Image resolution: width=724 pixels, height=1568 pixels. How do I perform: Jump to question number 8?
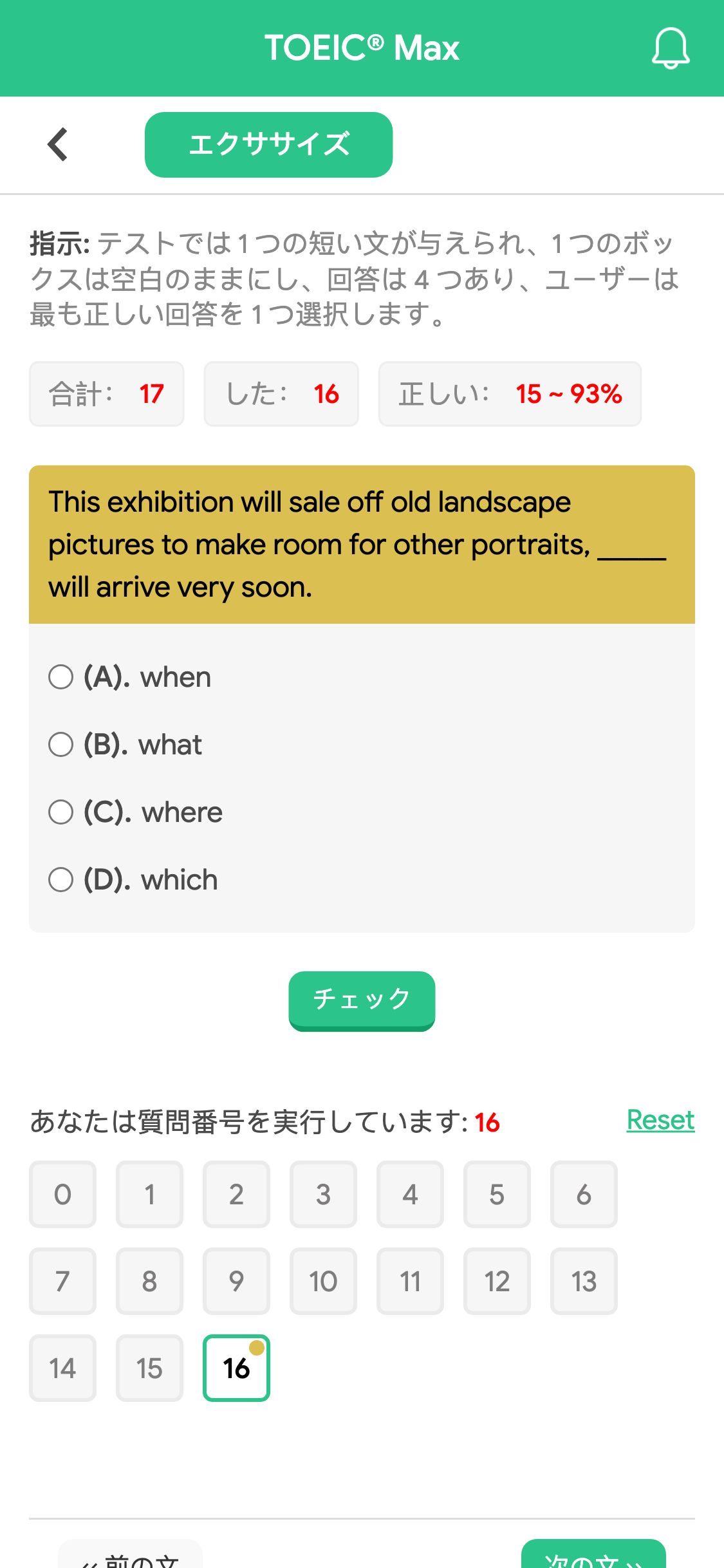click(x=149, y=1281)
